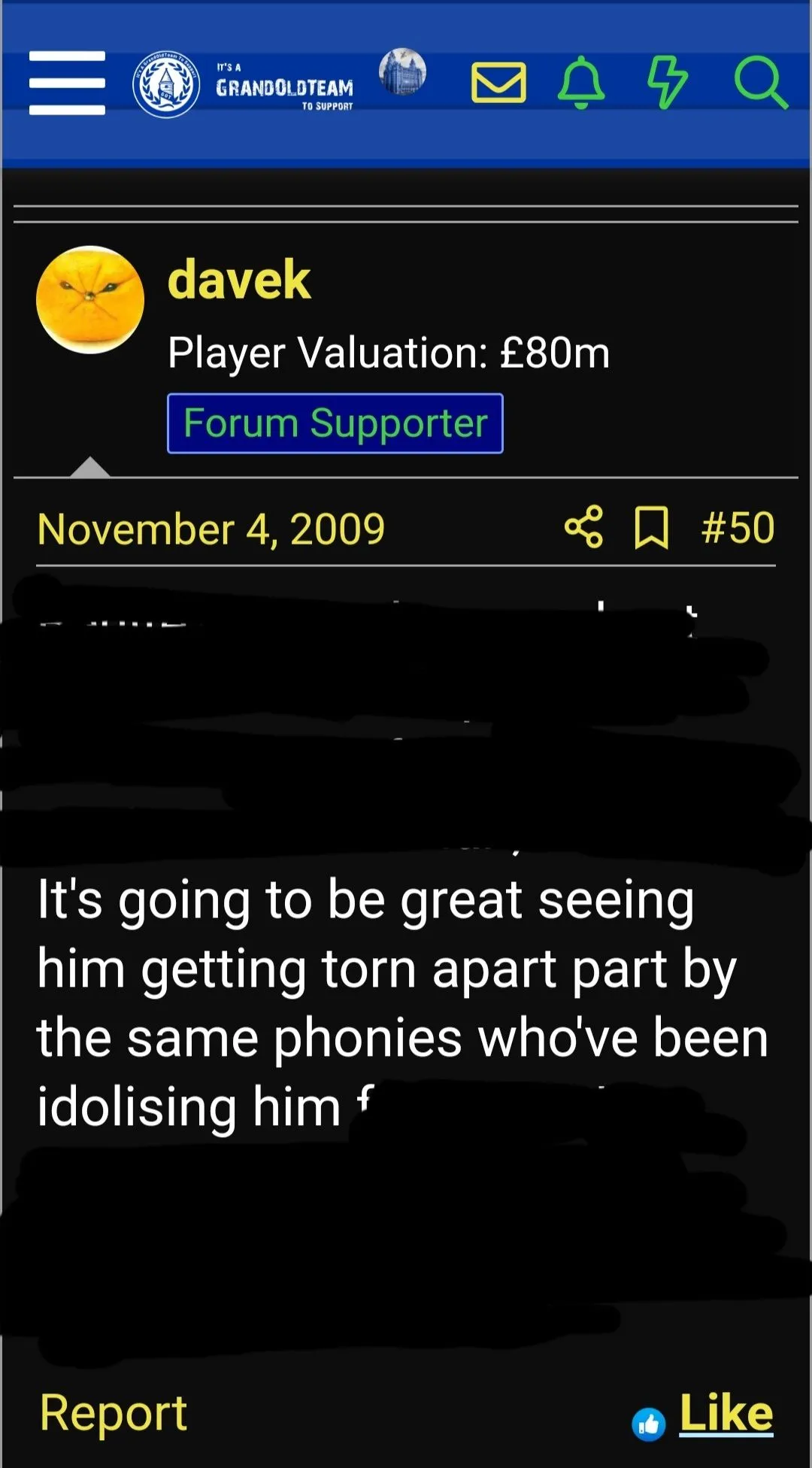This screenshot has height=1468, width=812.
Task: Share this post
Action: coord(583,526)
